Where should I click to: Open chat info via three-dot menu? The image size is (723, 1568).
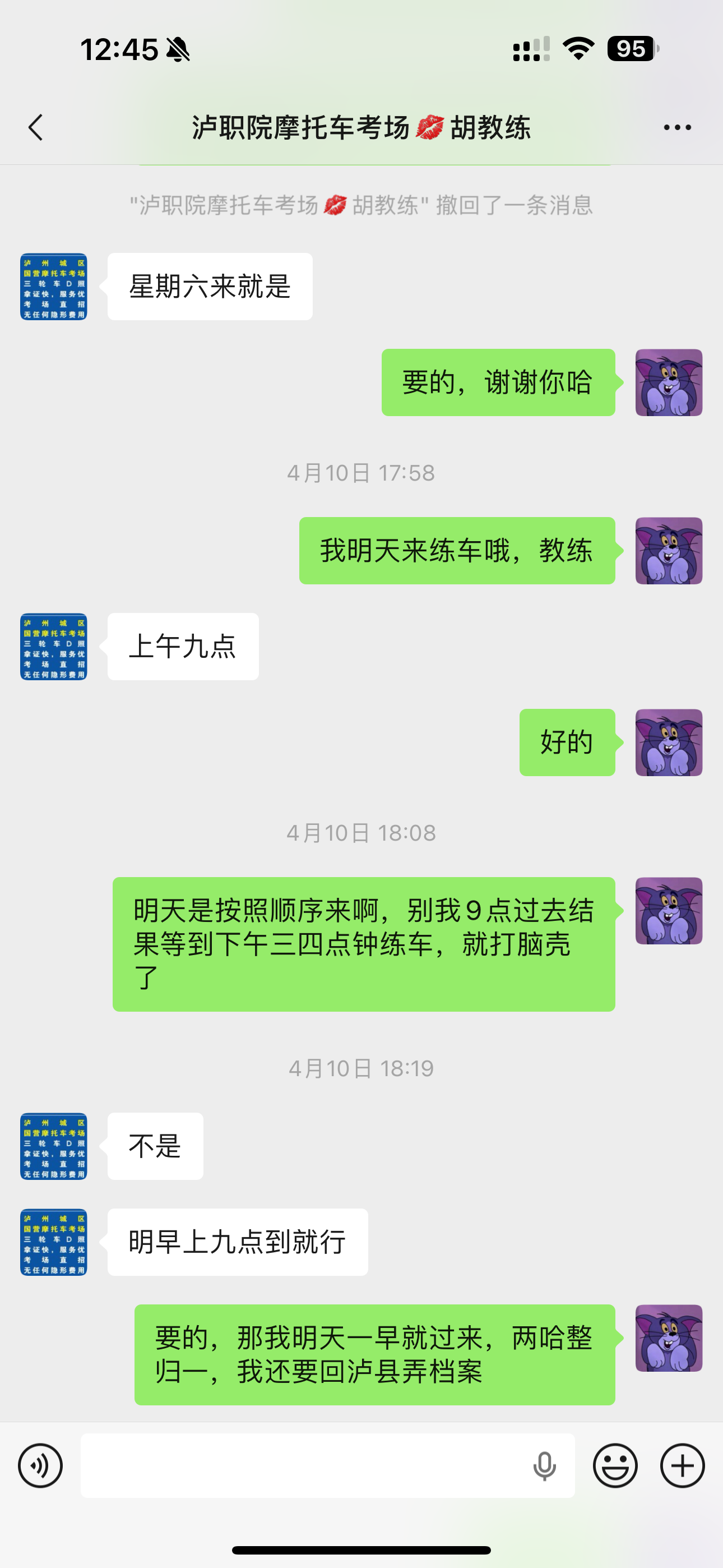point(676,127)
